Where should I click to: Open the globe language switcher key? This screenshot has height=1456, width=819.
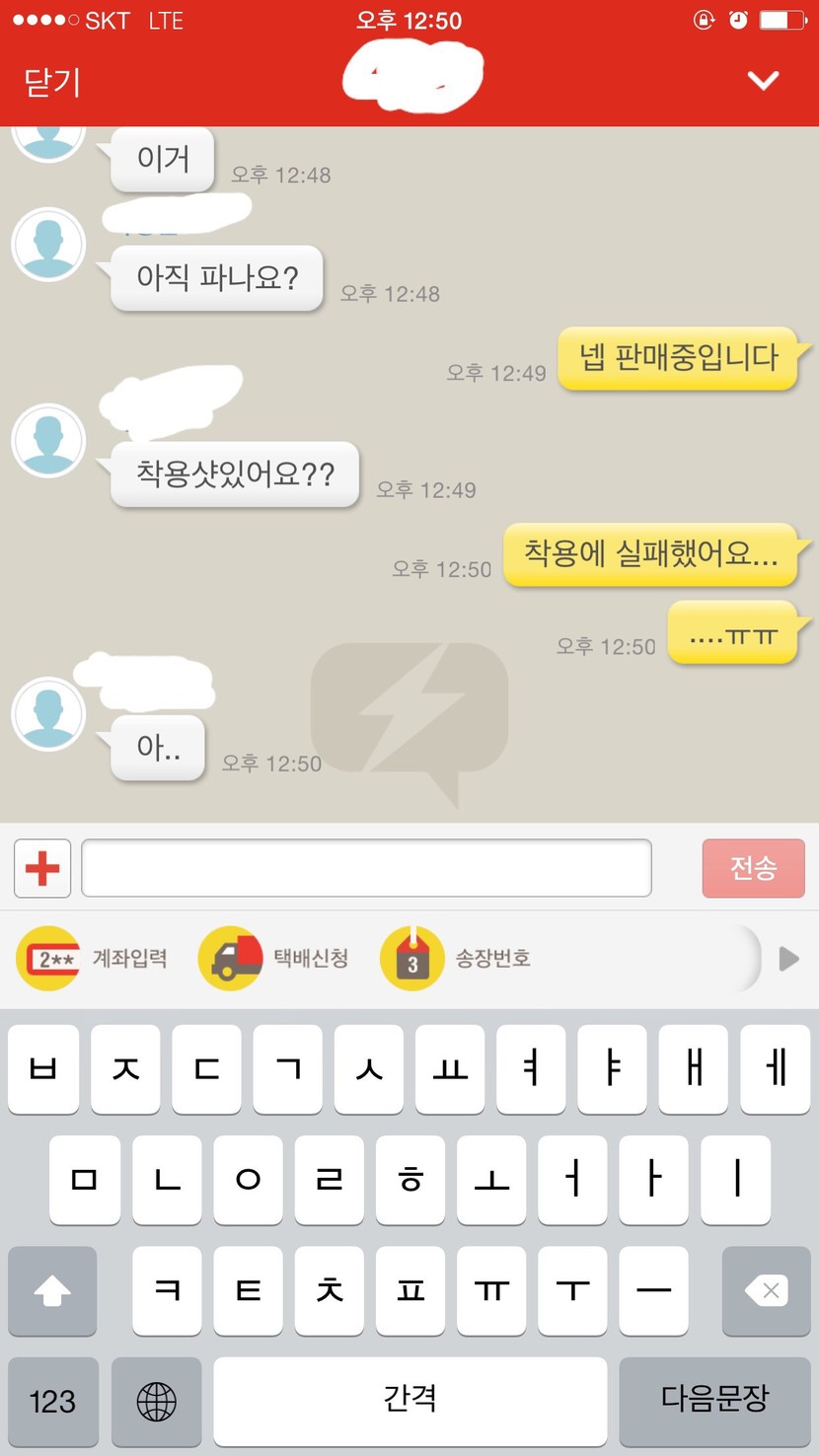[x=156, y=1401]
